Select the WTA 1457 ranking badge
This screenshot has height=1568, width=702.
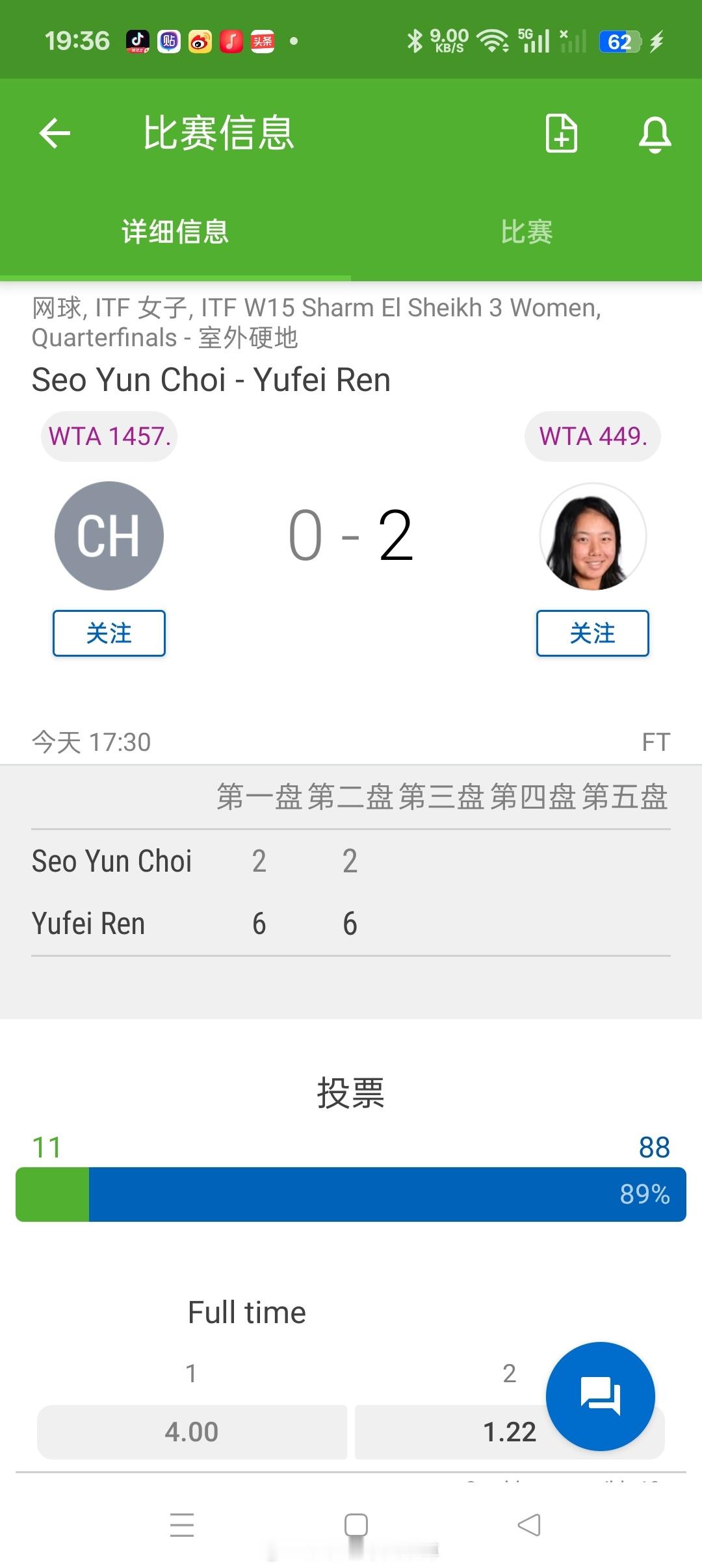109,436
